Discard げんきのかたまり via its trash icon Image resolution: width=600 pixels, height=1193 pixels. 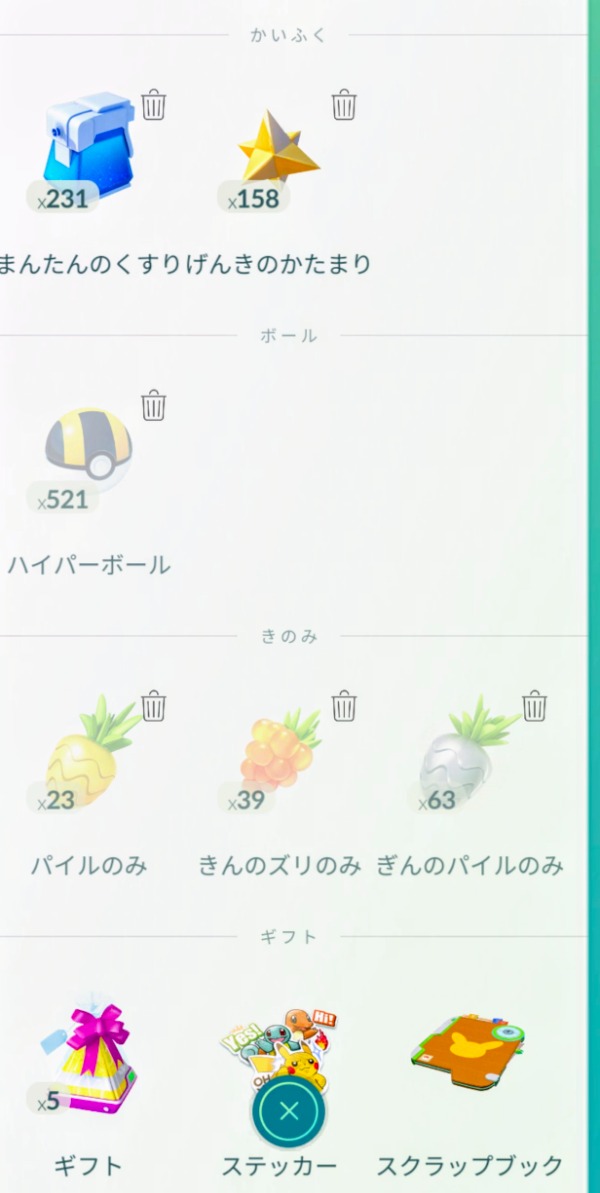(344, 104)
